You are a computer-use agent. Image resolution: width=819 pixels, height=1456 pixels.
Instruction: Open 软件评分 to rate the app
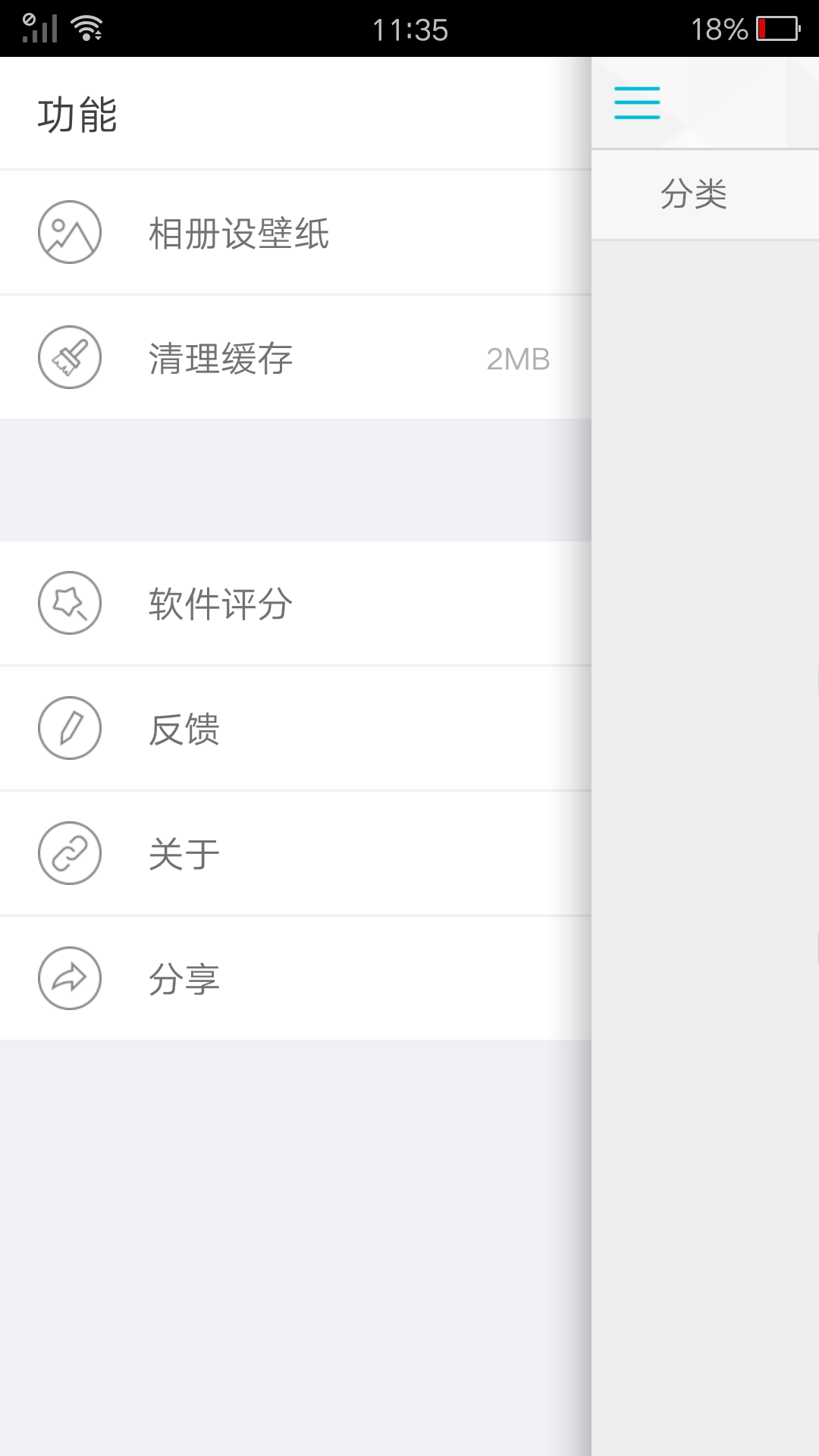[x=220, y=603]
